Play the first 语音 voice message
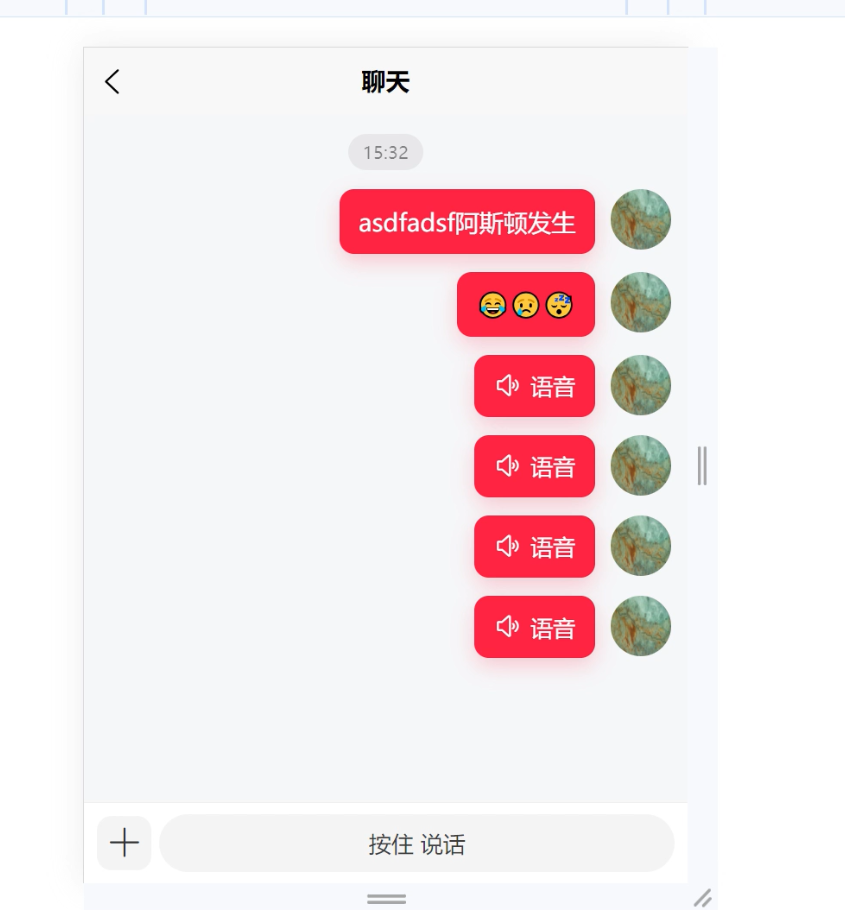Image resolution: width=845 pixels, height=910 pixels. [x=534, y=386]
